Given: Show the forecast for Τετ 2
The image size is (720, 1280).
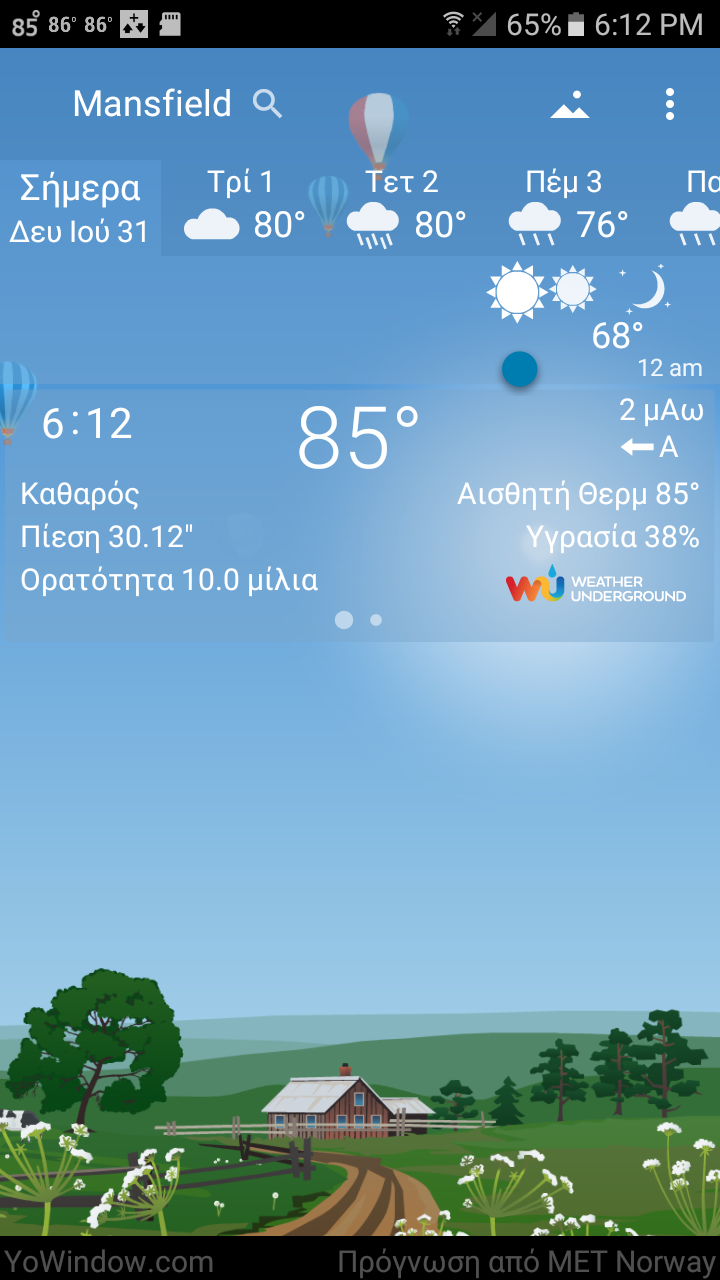Looking at the screenshot, I should [x=405, y=208].
